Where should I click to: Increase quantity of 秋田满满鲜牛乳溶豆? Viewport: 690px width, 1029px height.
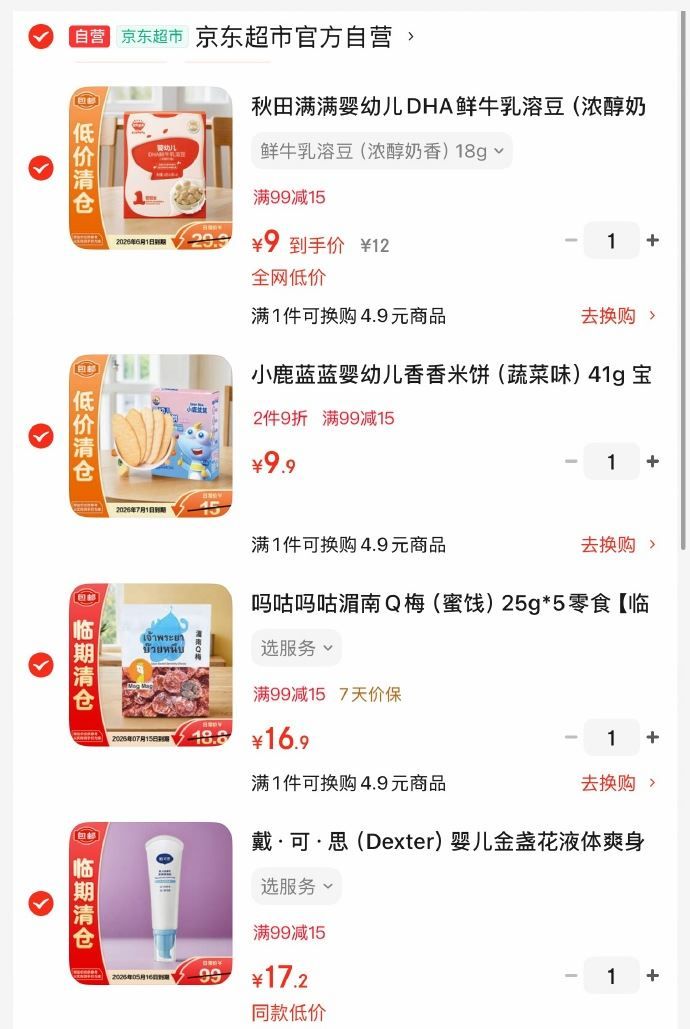pyautogui.click(x=653, y=240)
